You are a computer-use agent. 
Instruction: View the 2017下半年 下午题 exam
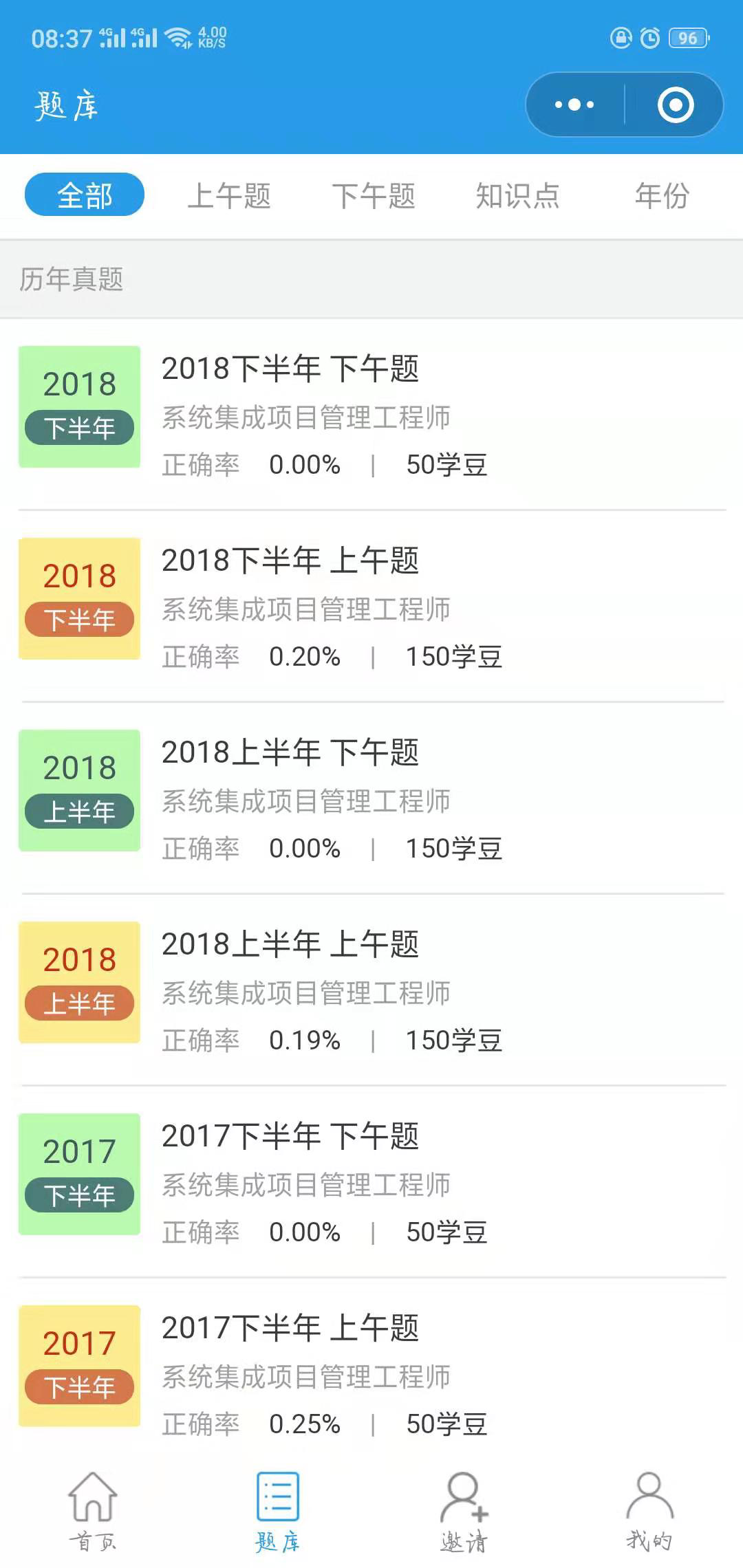[371, 1182]
